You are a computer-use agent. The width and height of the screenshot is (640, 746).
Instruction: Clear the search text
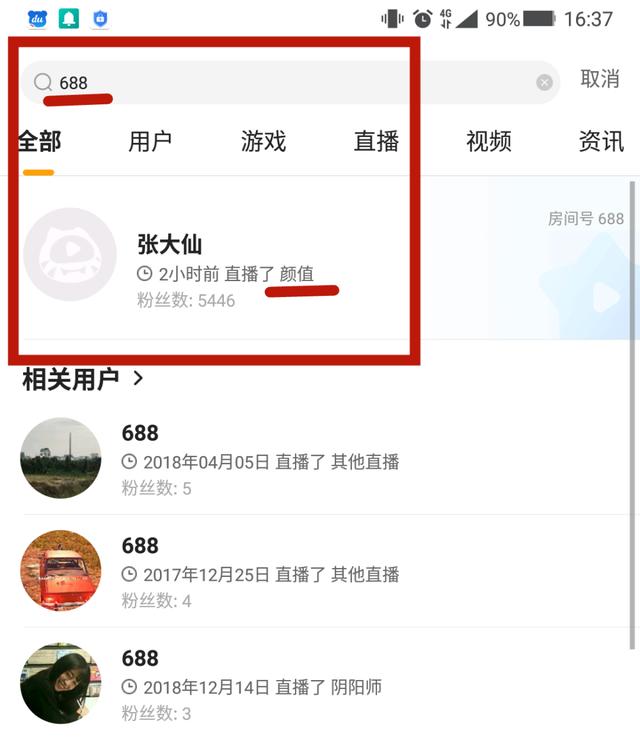coord(544,82)
